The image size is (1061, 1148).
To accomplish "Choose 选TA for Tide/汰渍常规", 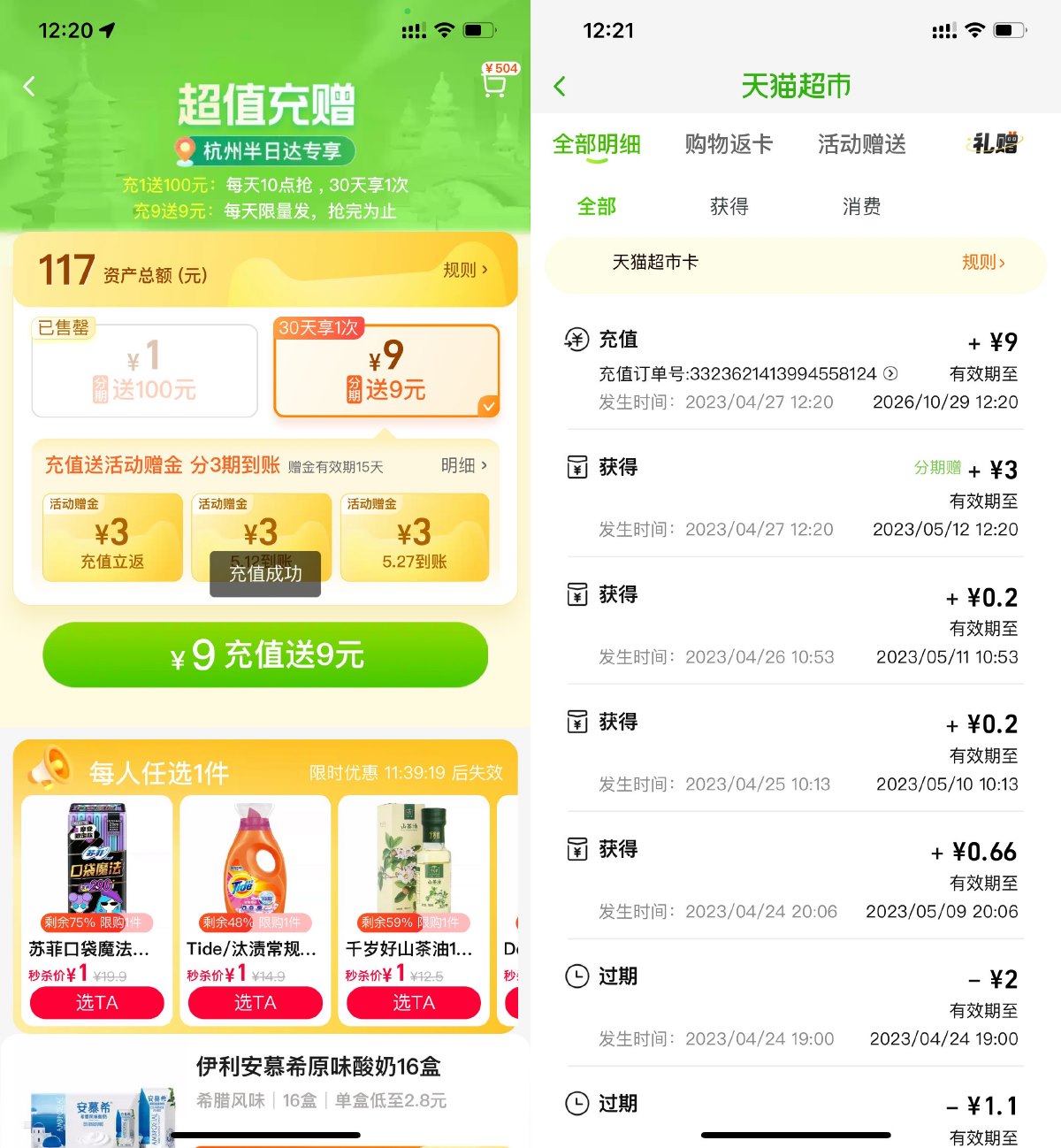I will pyautogui.click(x=255, y=1002).
